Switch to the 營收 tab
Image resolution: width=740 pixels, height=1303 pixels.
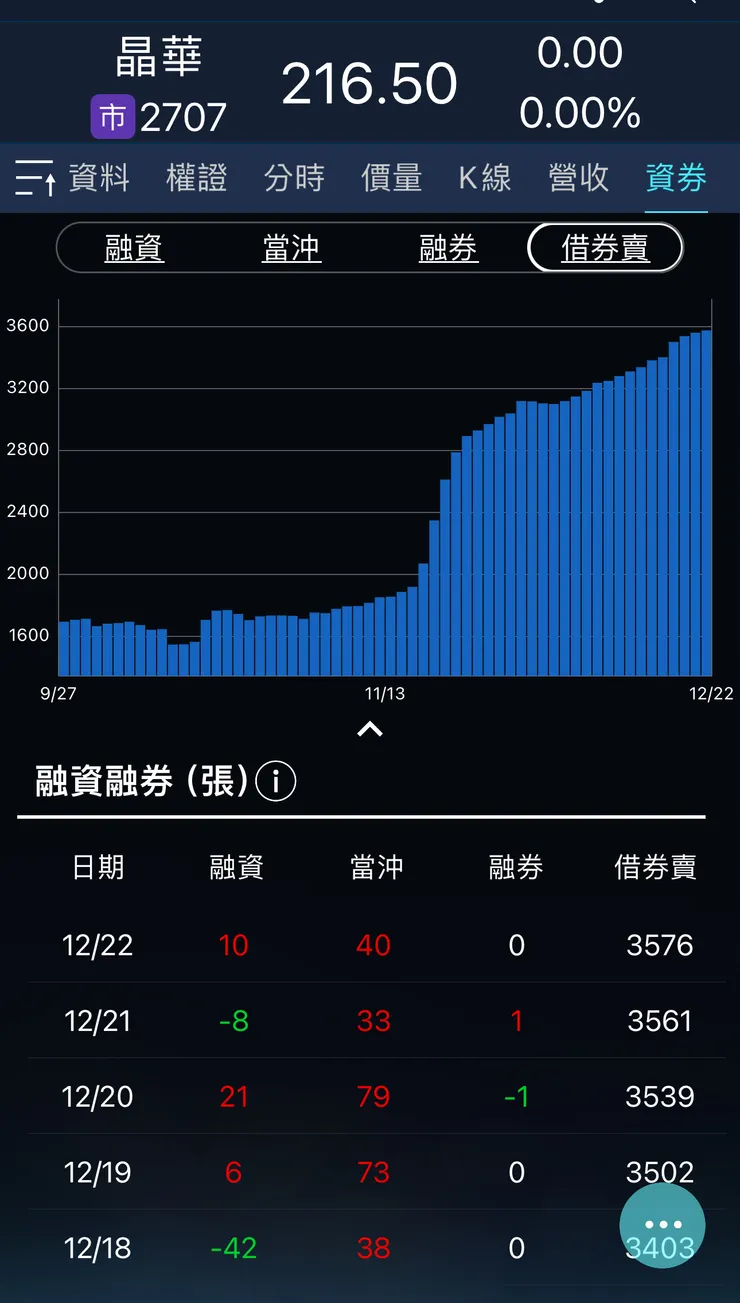coord(579,178)
